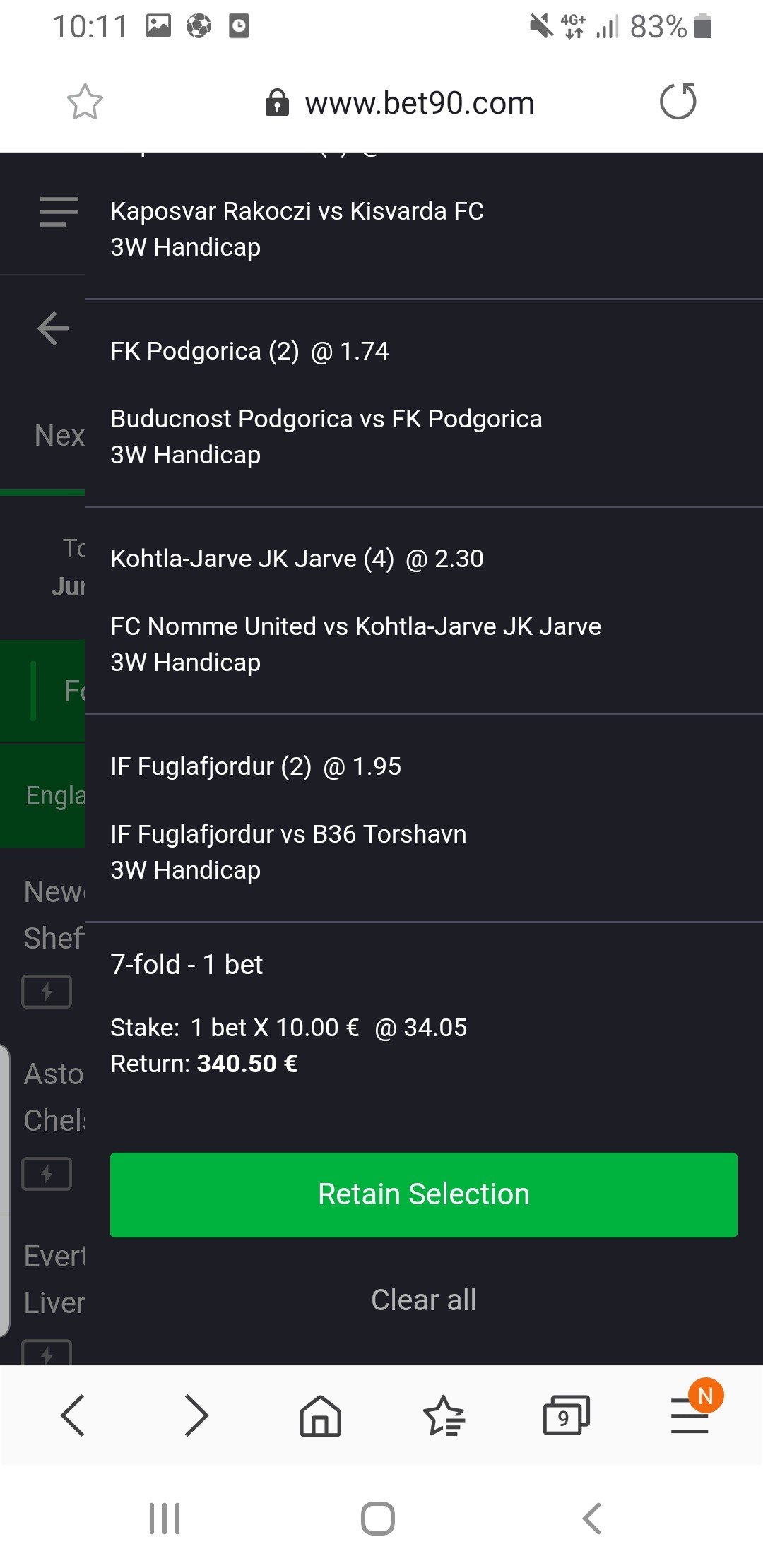
Task: Reload the bet90 page
Action: 678,102
